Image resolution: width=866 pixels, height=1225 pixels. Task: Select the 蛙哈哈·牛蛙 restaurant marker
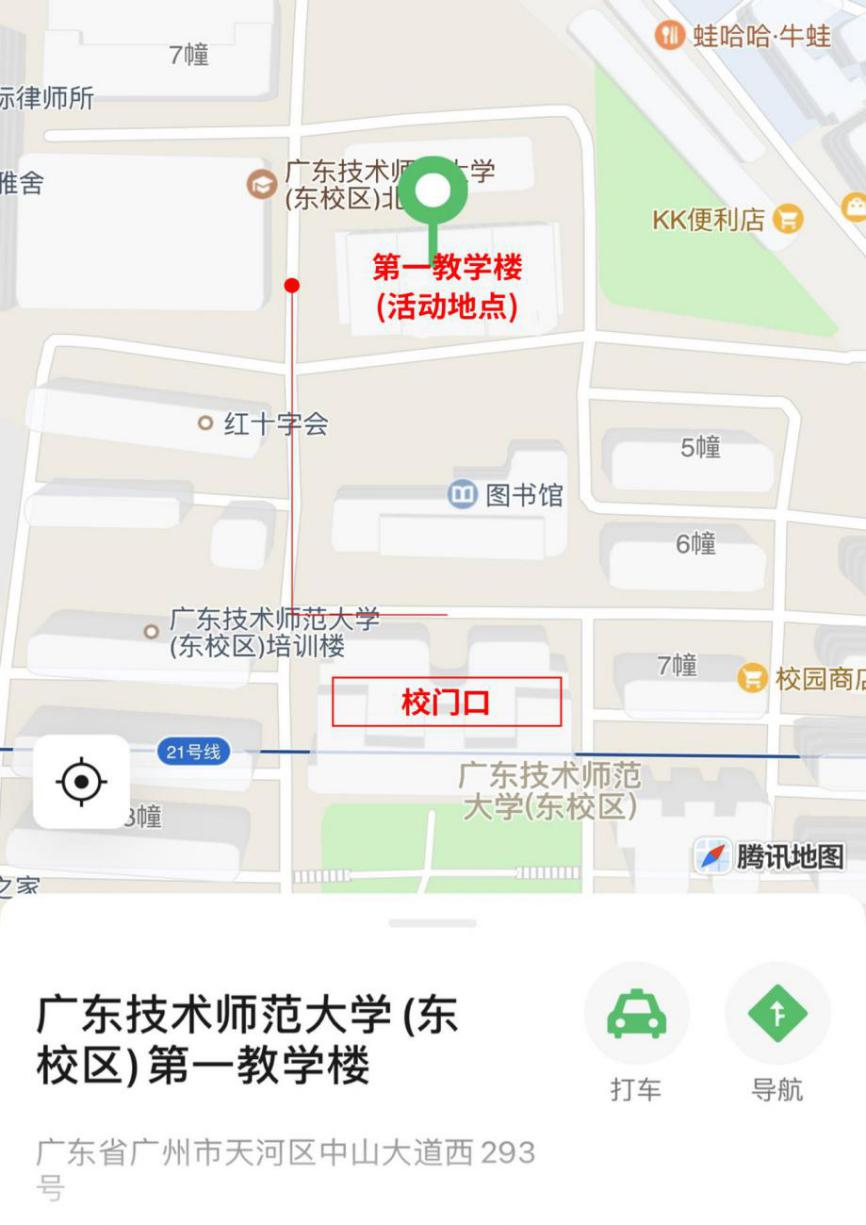pyautogui.click(x=669, y=37)
